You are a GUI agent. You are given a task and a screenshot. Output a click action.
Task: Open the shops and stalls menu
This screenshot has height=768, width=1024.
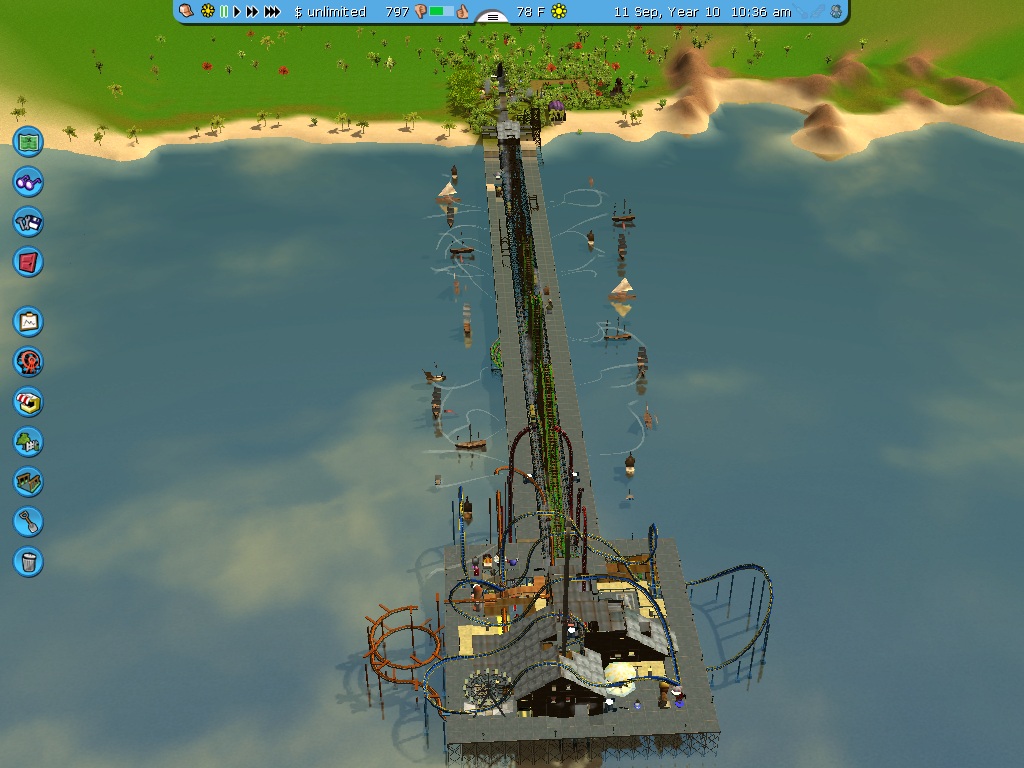(28, 402)
